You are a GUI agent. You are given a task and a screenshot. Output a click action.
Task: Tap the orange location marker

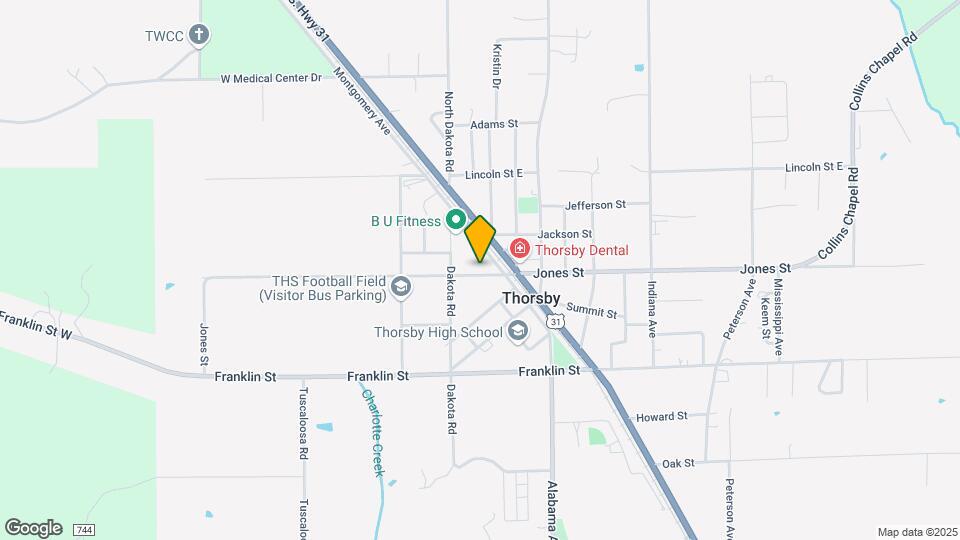coord(480,238)
